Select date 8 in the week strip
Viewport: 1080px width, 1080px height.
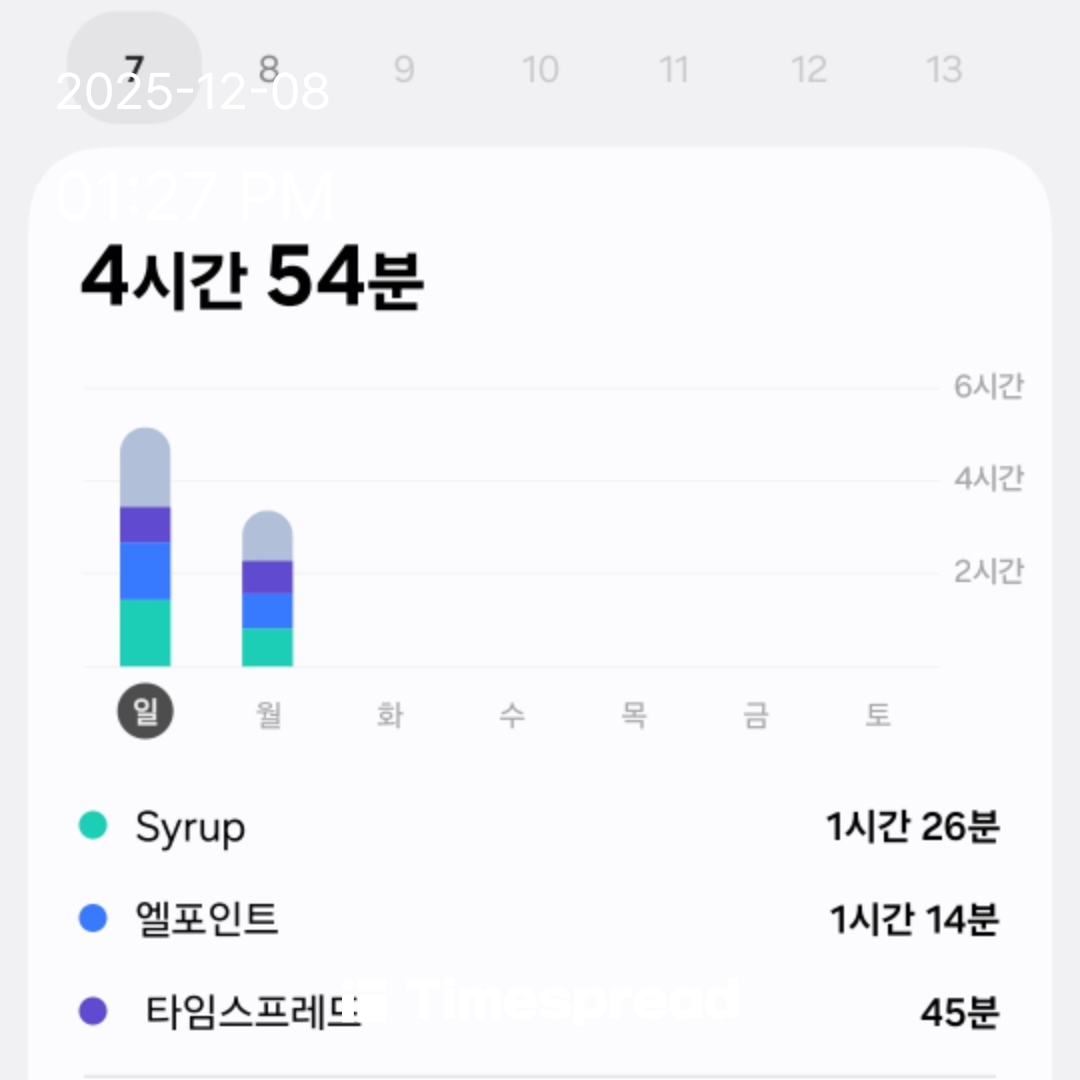click(x=269, y=69)
